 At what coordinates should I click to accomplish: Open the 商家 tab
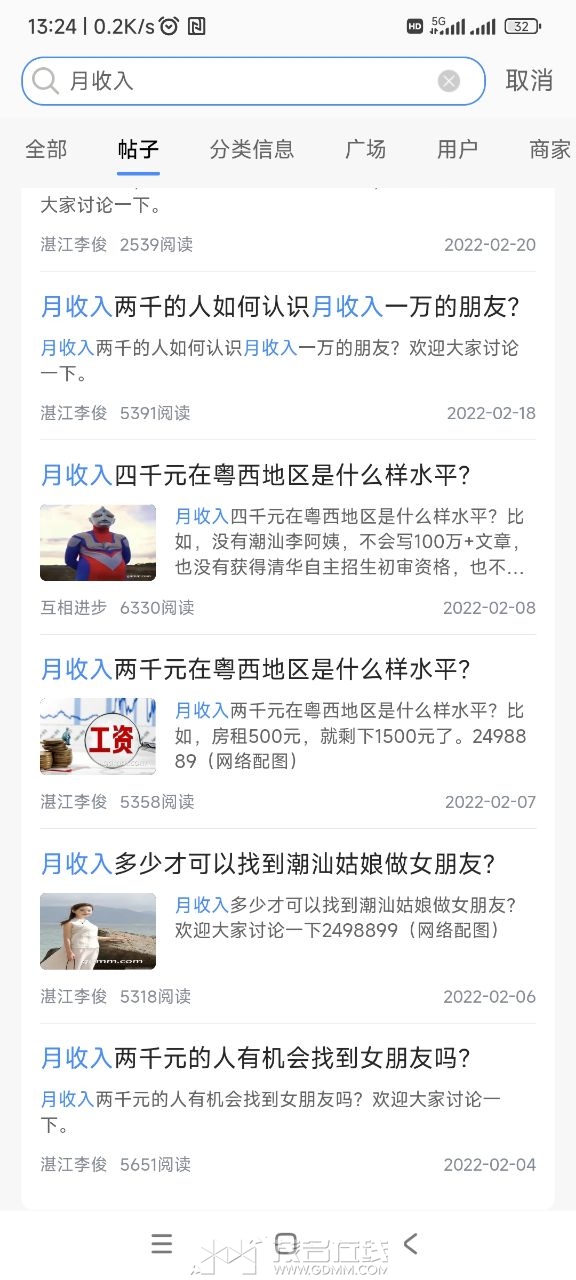click(x=550, y=150)
